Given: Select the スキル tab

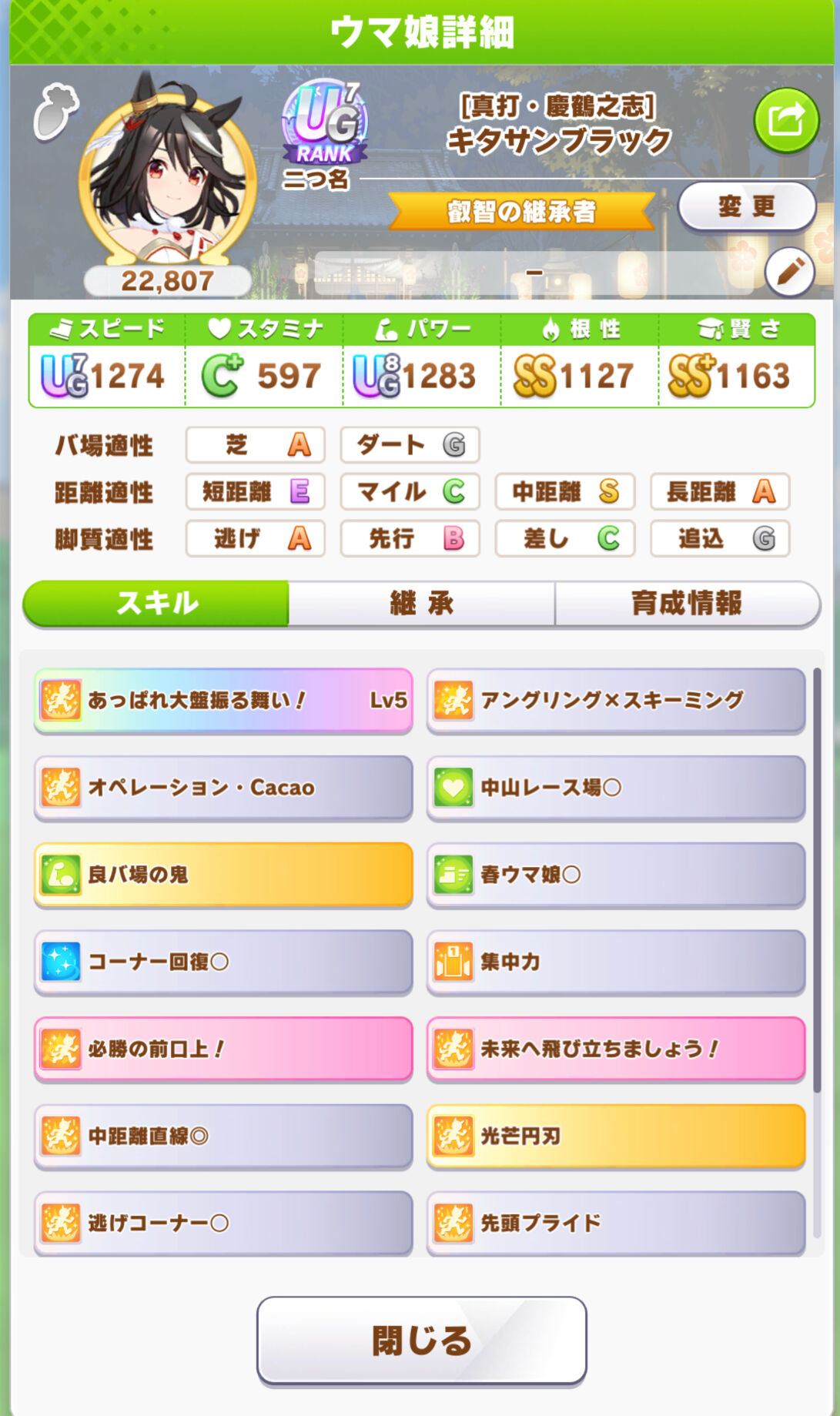Looking at the screenshot, I should (x=157, y=604).
